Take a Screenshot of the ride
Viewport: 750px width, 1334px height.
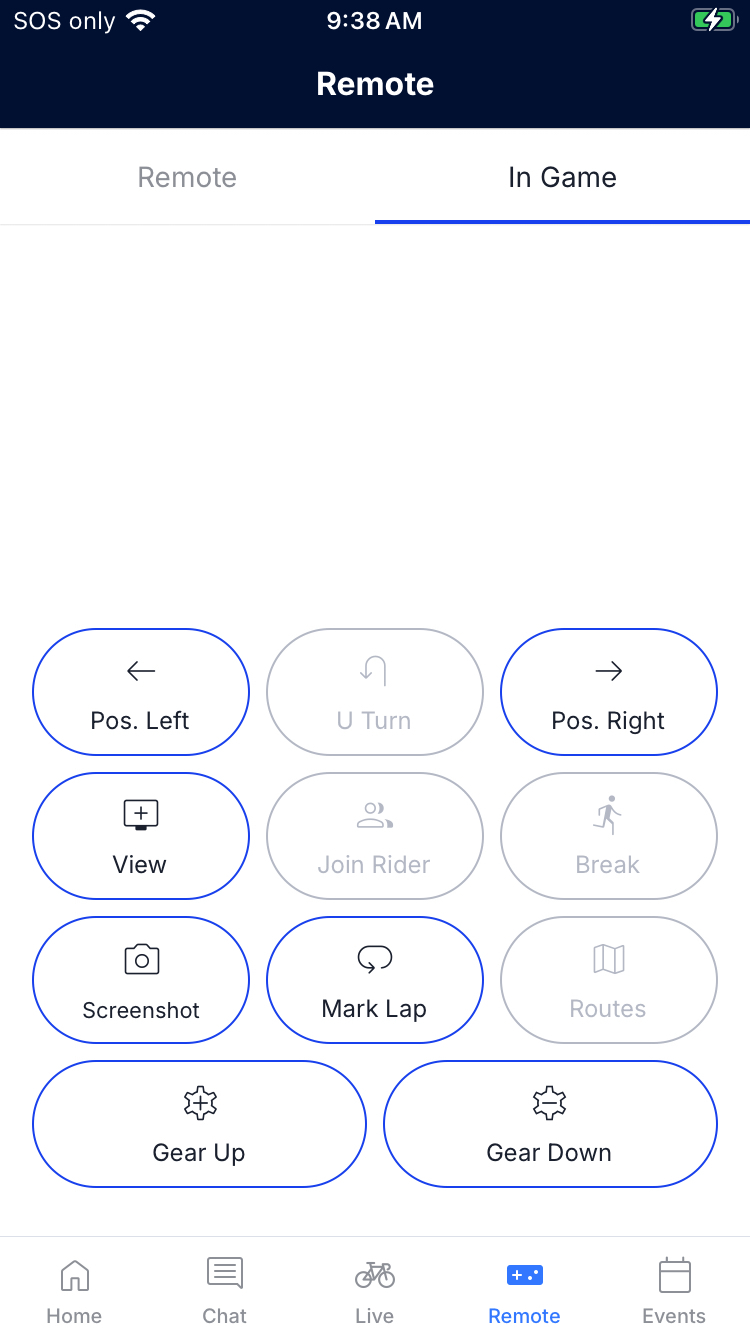click(141, 980)
